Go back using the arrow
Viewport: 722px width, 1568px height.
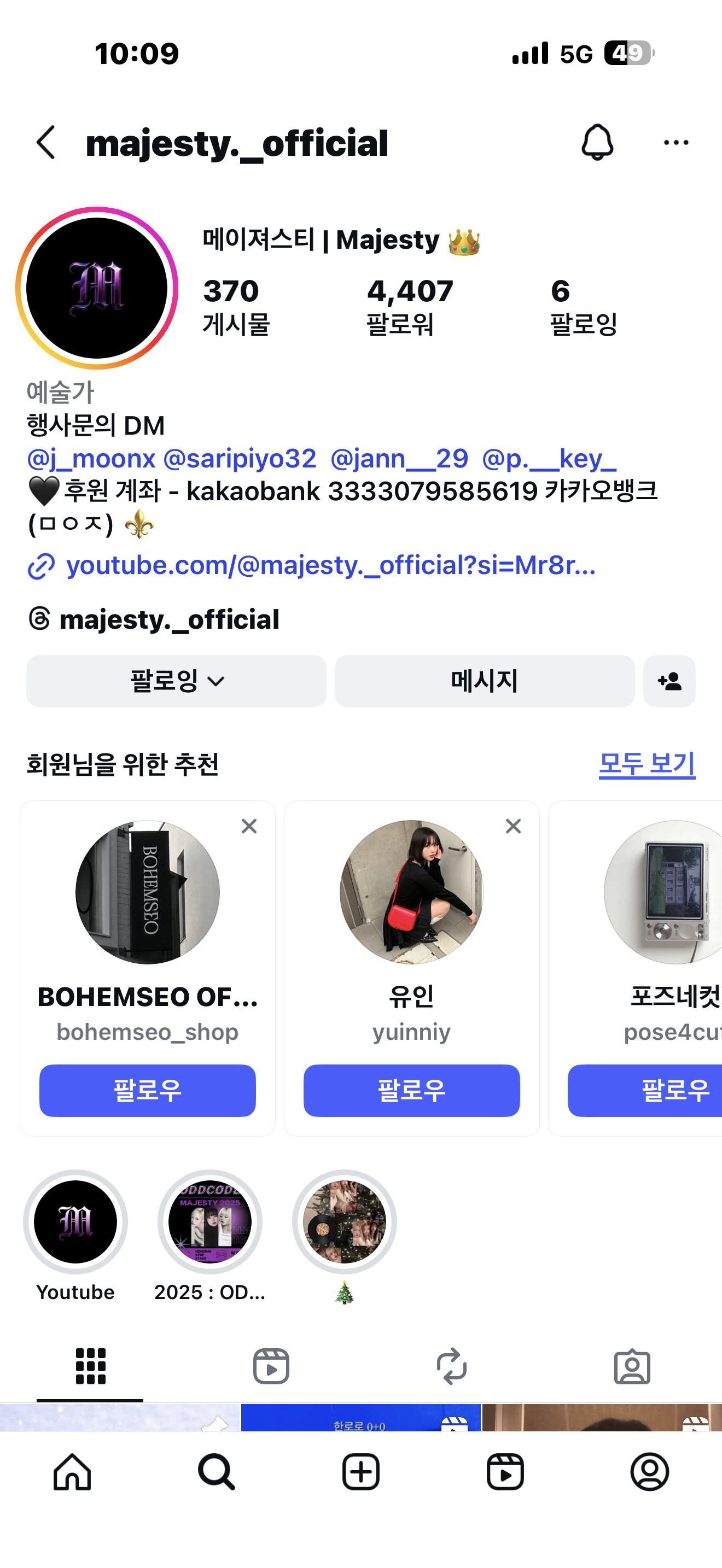pyautogui.click(x=46, y=143)
